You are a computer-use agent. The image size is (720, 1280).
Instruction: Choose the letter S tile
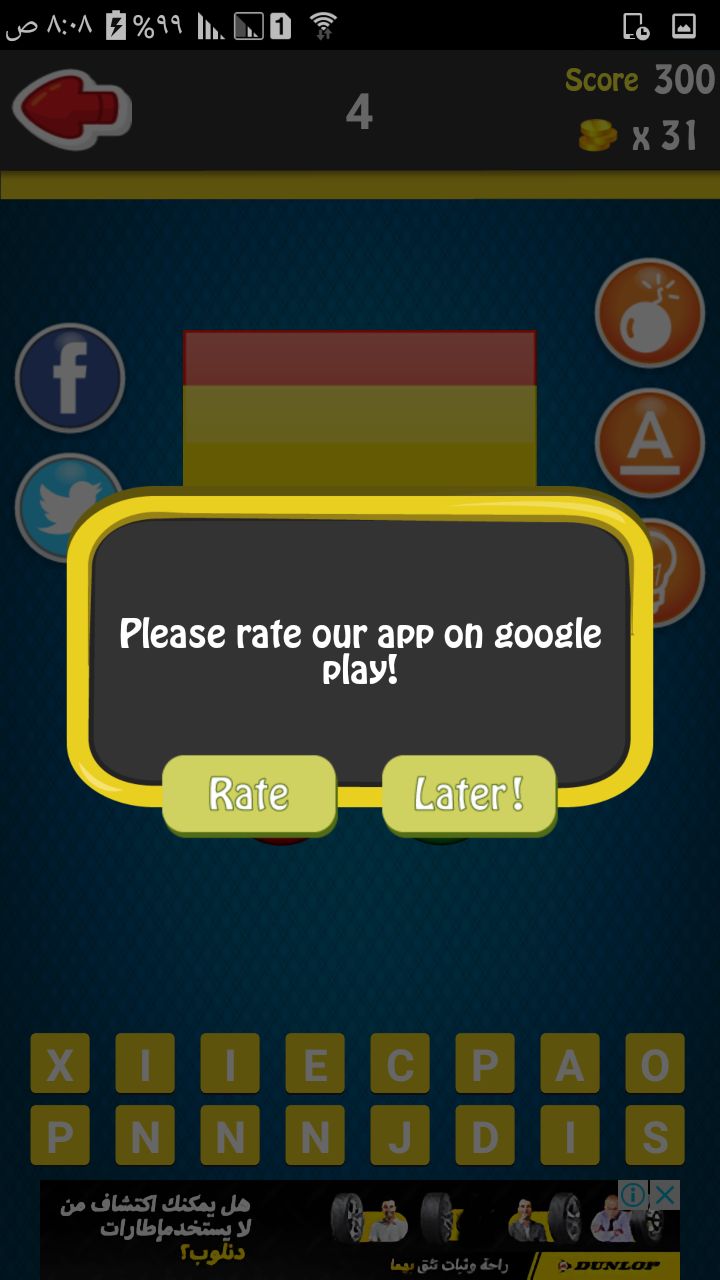pos(655,1135)
